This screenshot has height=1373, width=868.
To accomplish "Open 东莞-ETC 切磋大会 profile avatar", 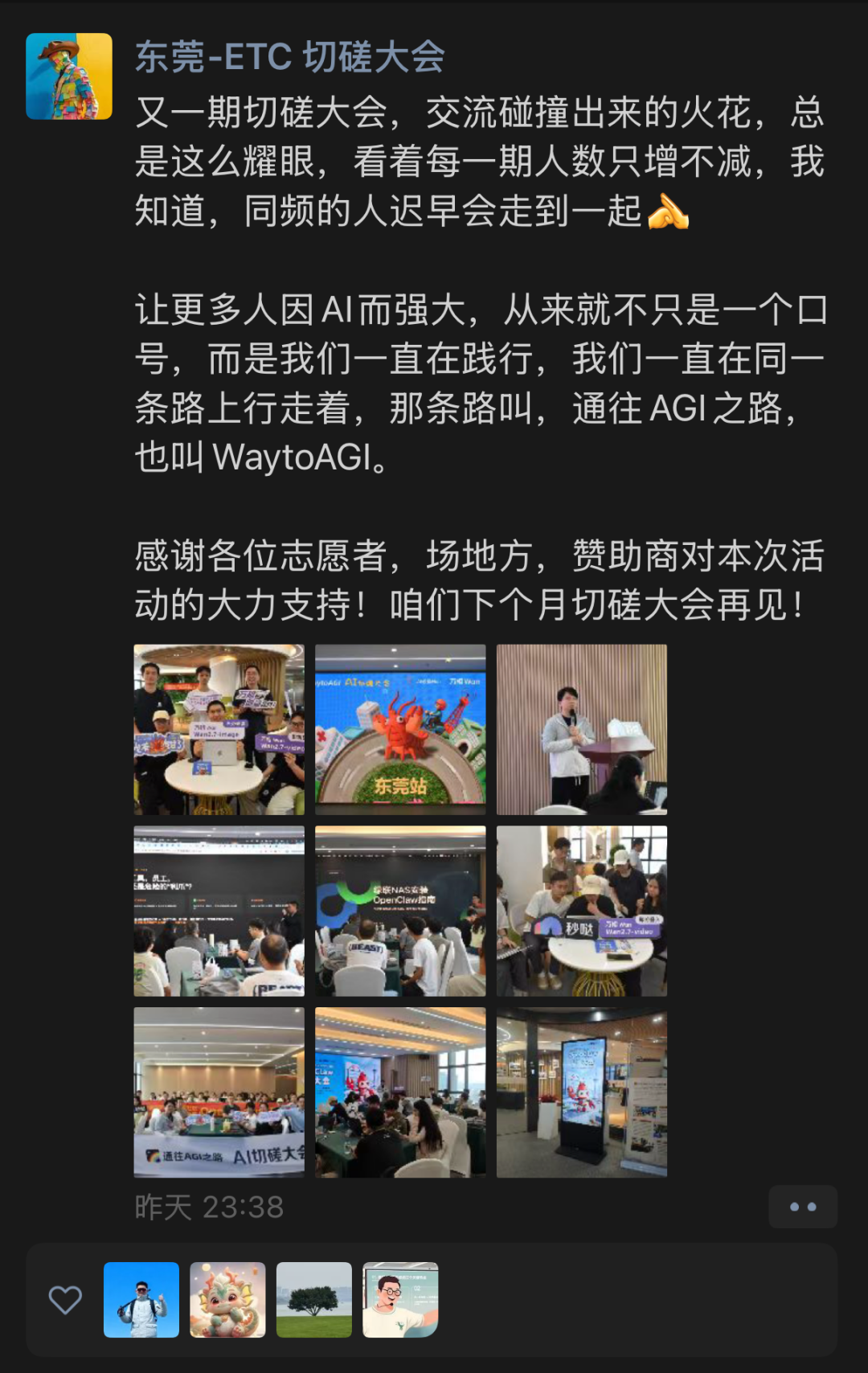I will click(x=69, y=76).
